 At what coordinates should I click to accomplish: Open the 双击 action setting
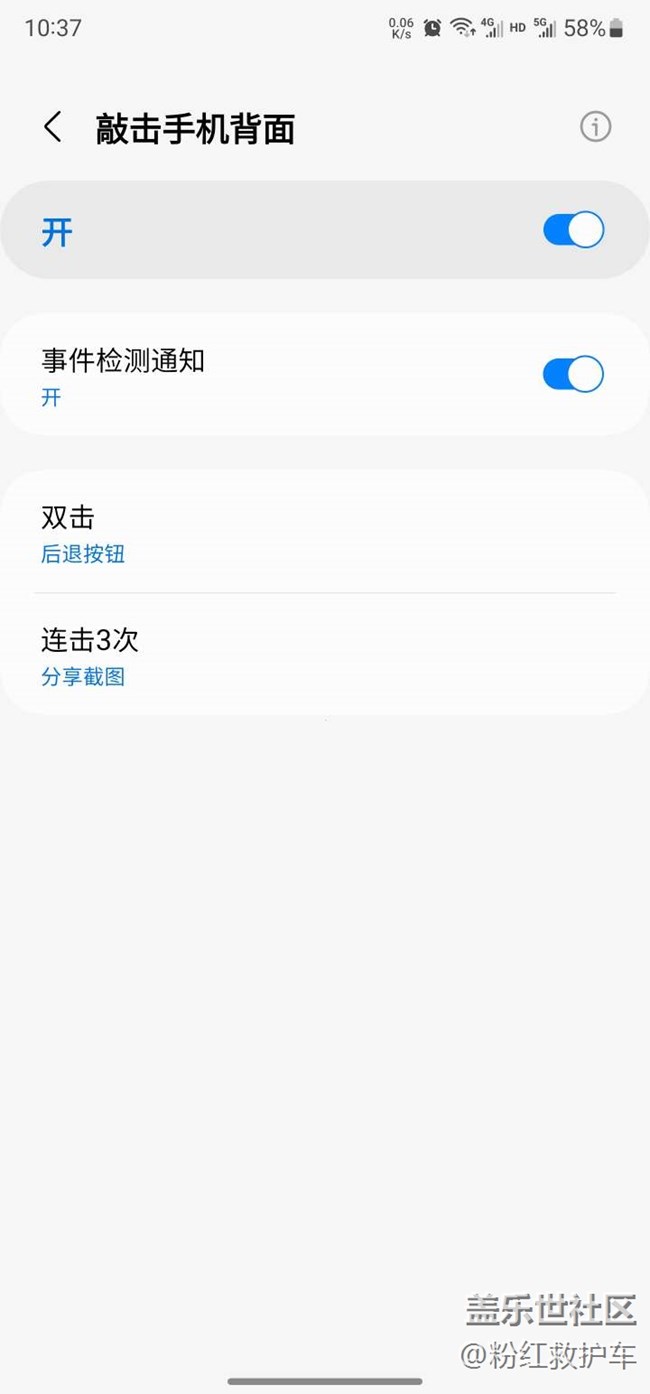coord(324,534)
